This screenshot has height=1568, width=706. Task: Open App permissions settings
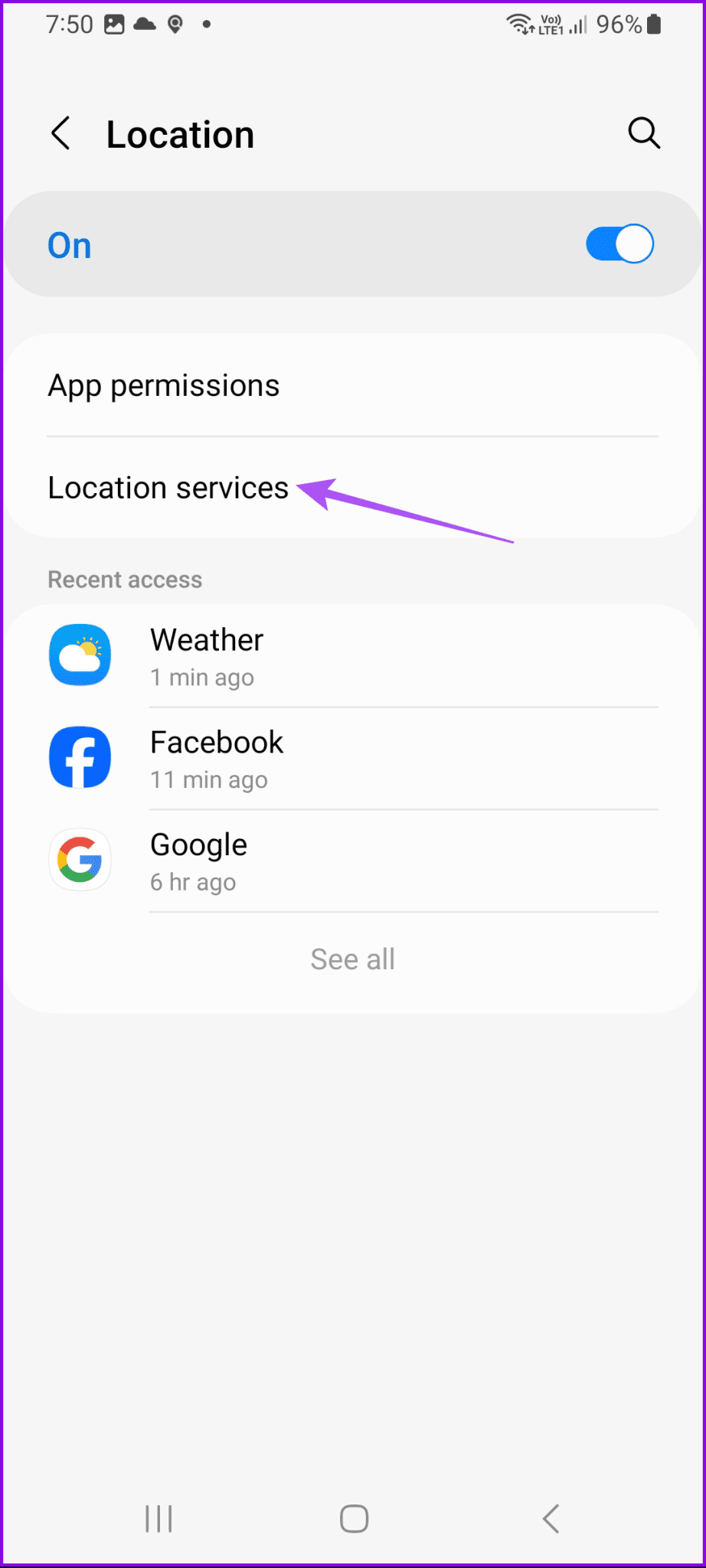[163, 385]
